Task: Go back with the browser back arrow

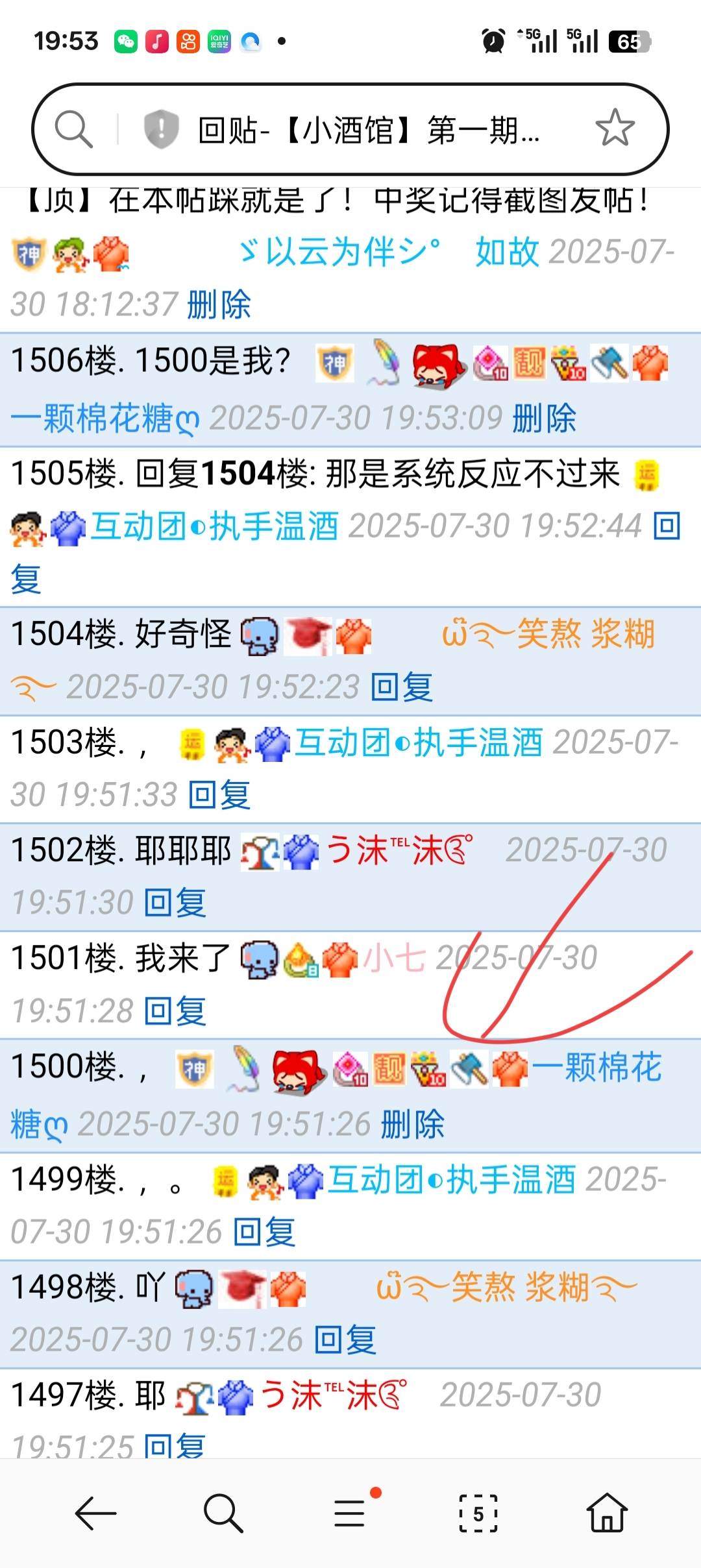Action: pyautogui.click(x=95, y=1513)
